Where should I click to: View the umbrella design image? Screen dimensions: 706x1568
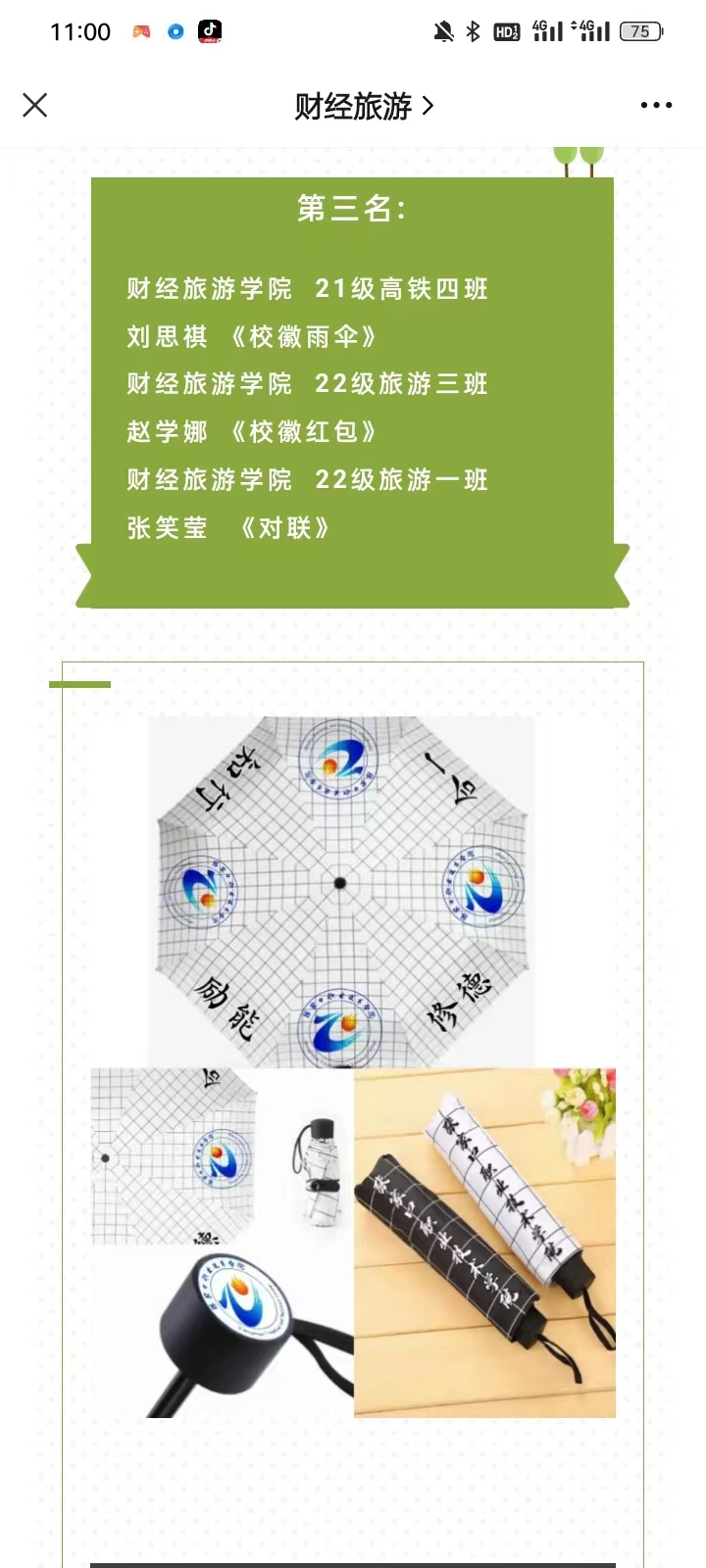(x=341, y=891)
